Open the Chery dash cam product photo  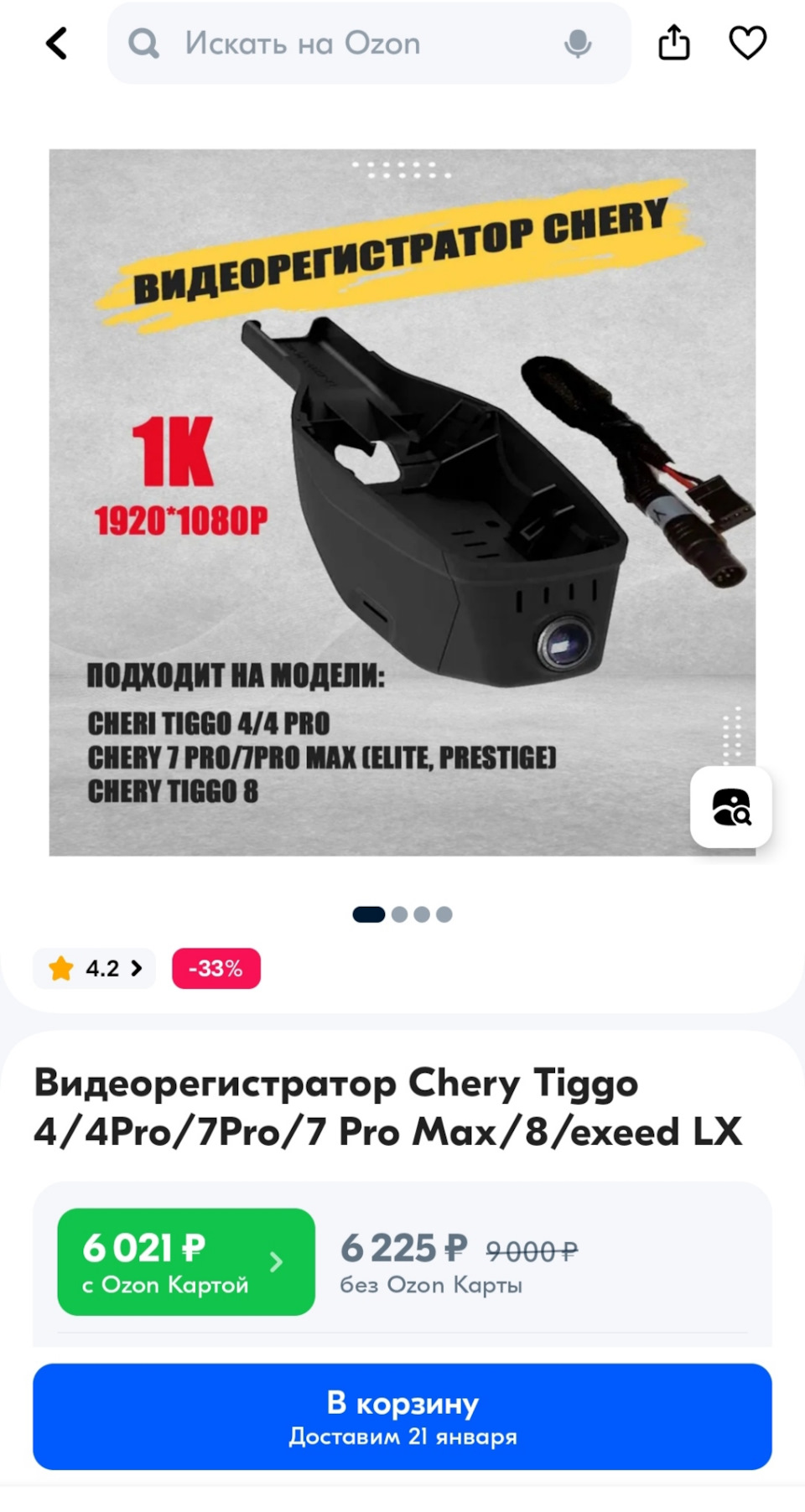click(402, 502)
